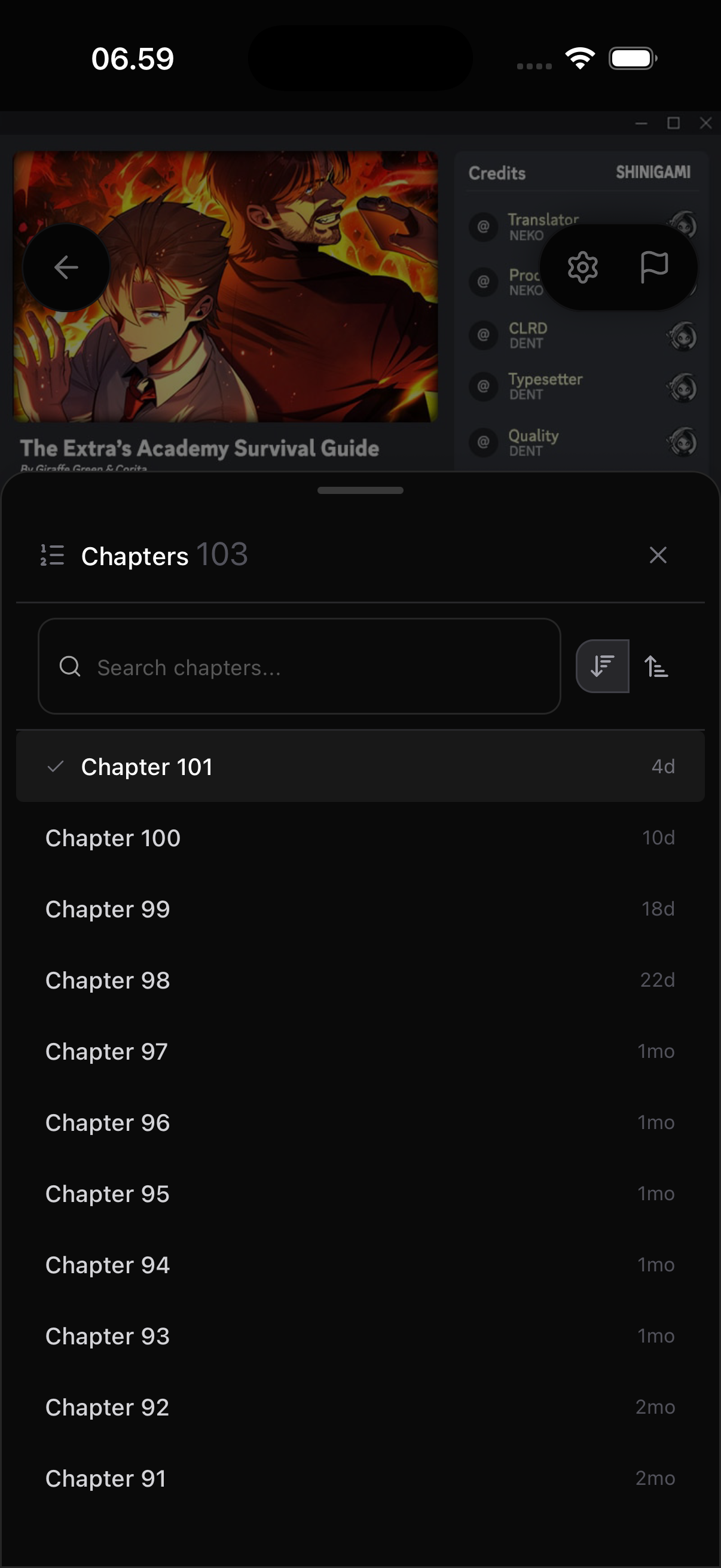This screenshot has height=1568, width=721.
Task: Open Chapter 91
Action: 360,1479
